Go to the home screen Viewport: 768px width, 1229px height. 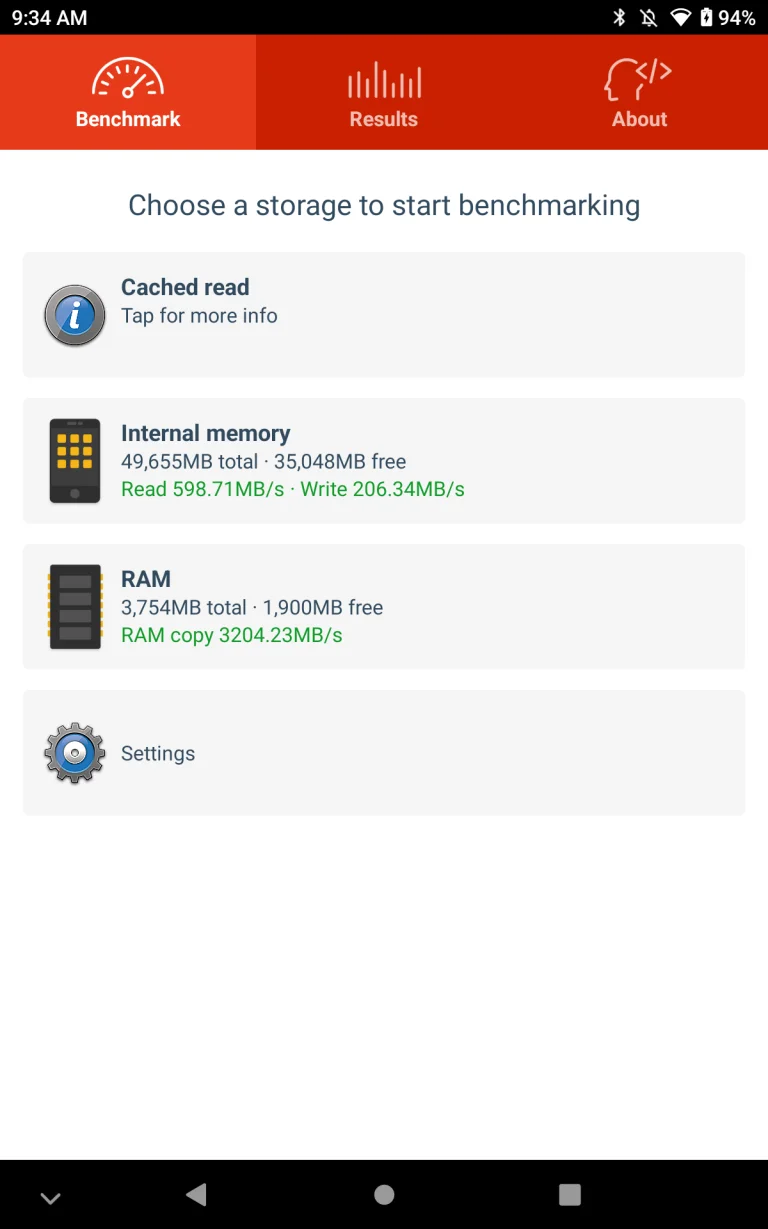[384, 1194]
